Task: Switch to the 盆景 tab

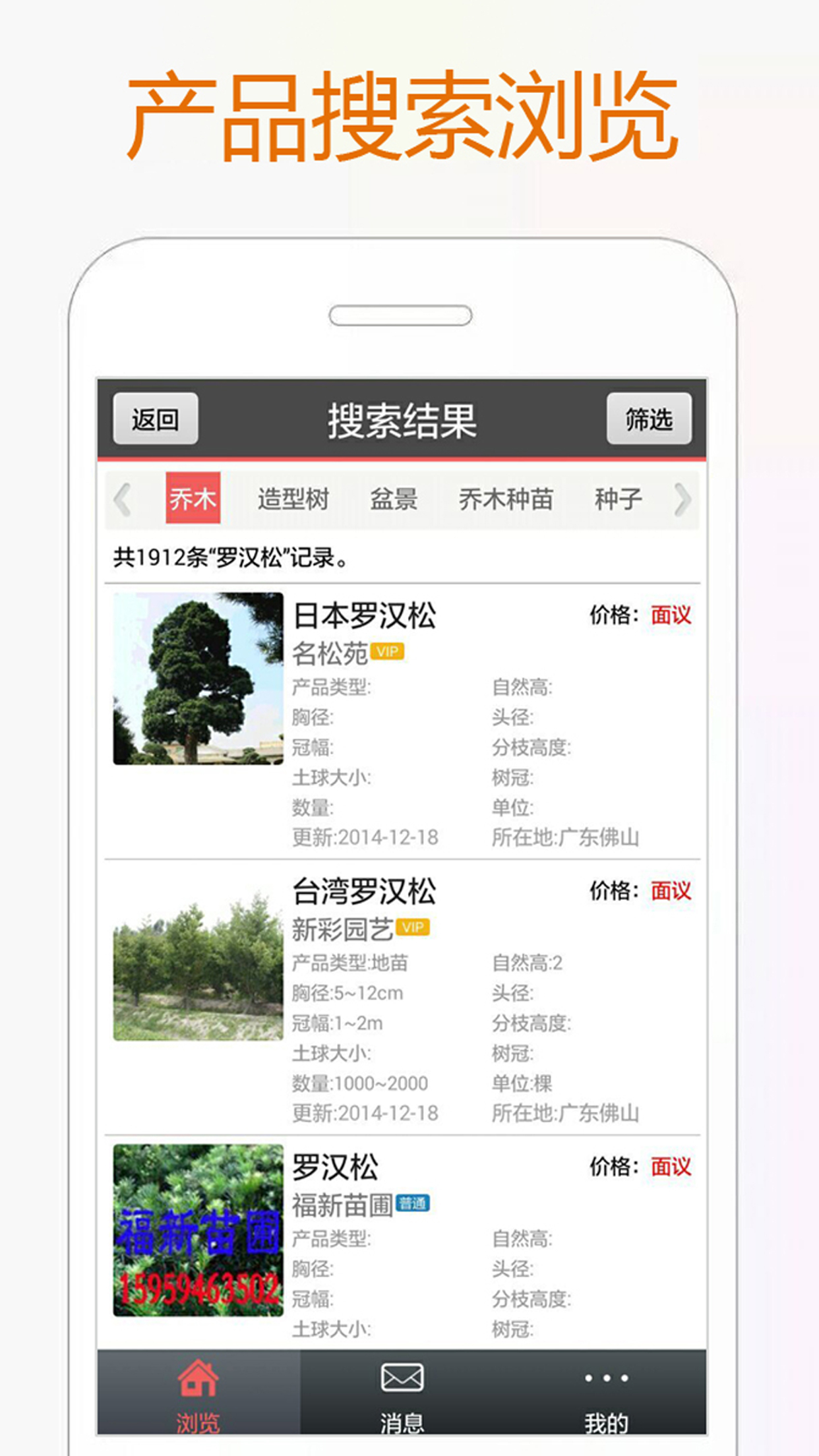Action: pyautogui.click(x=396, y=500)
